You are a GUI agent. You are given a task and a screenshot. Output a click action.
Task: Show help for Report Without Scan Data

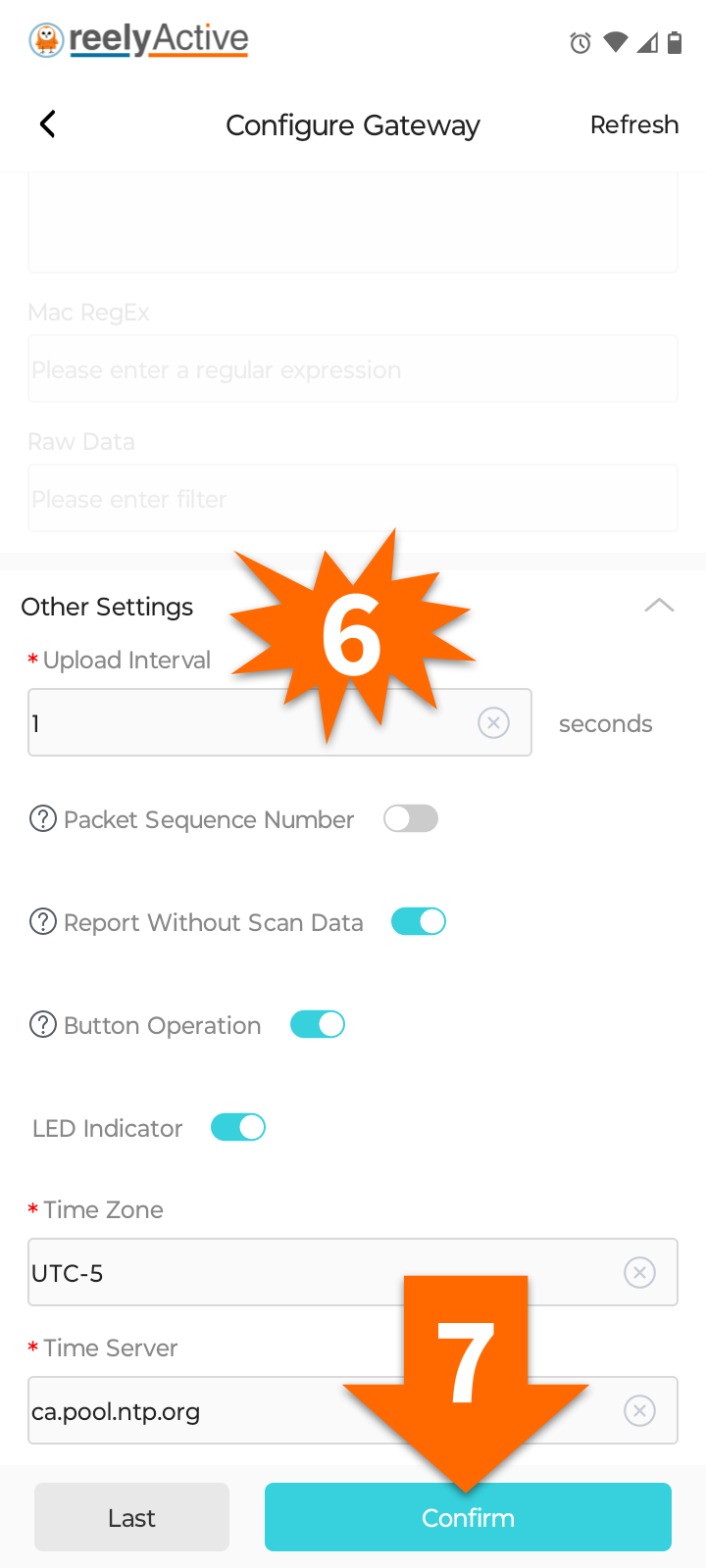pos(43,921)
